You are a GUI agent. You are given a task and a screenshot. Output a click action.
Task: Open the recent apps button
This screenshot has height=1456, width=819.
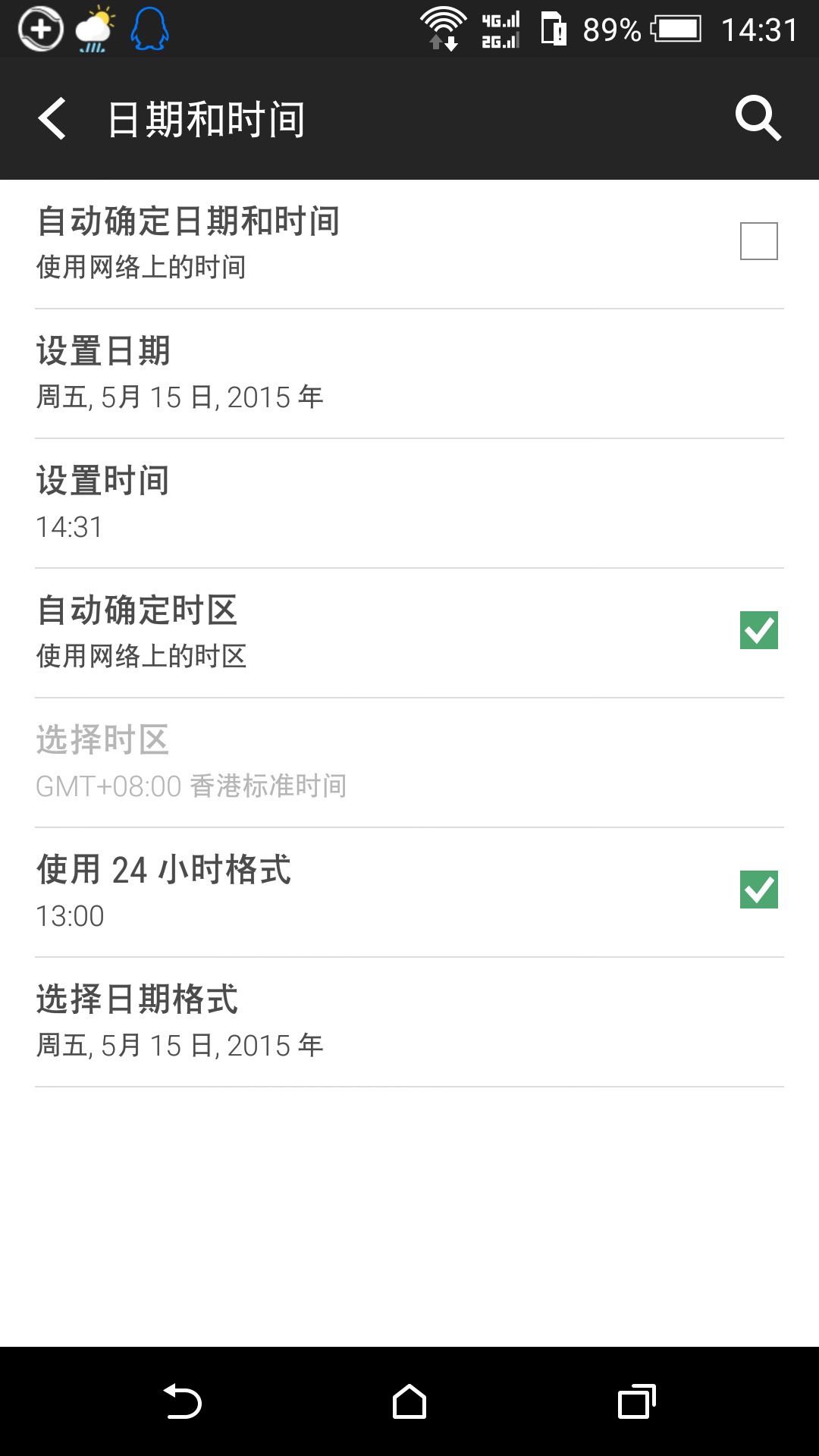[636, 1401]
